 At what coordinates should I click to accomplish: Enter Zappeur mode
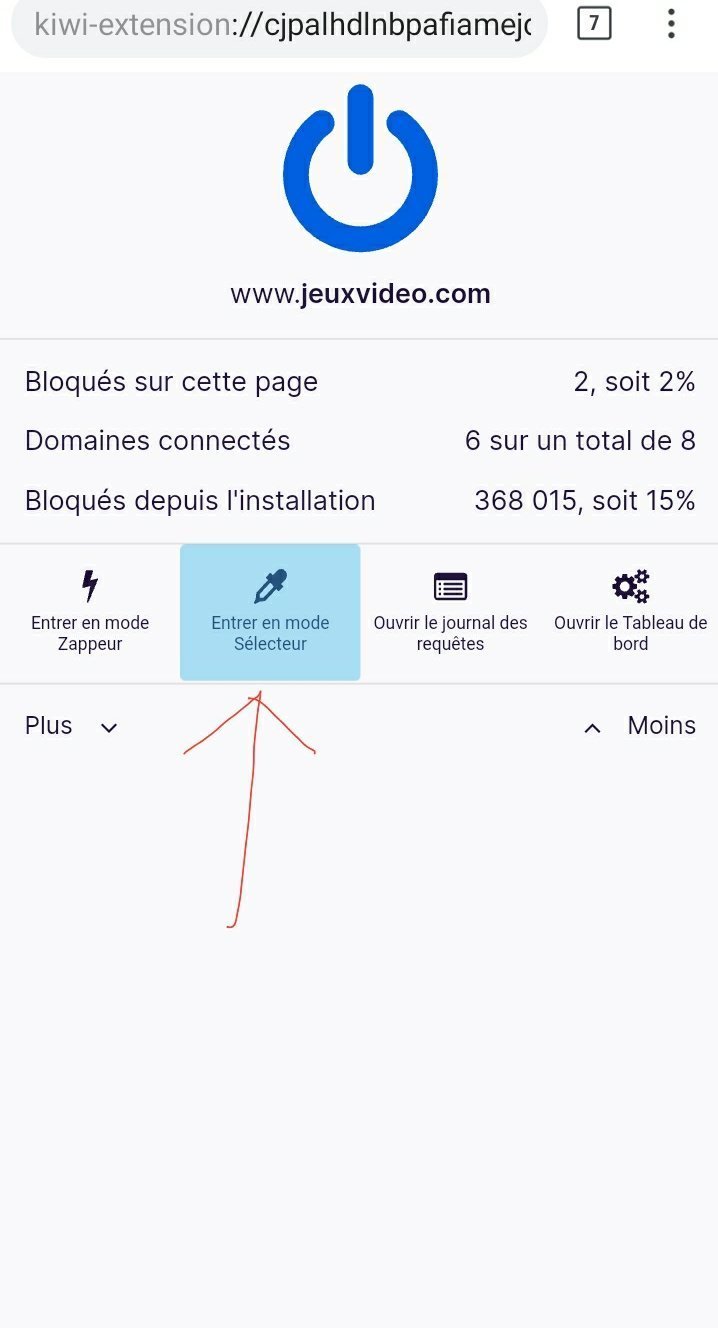pos(90,612)
